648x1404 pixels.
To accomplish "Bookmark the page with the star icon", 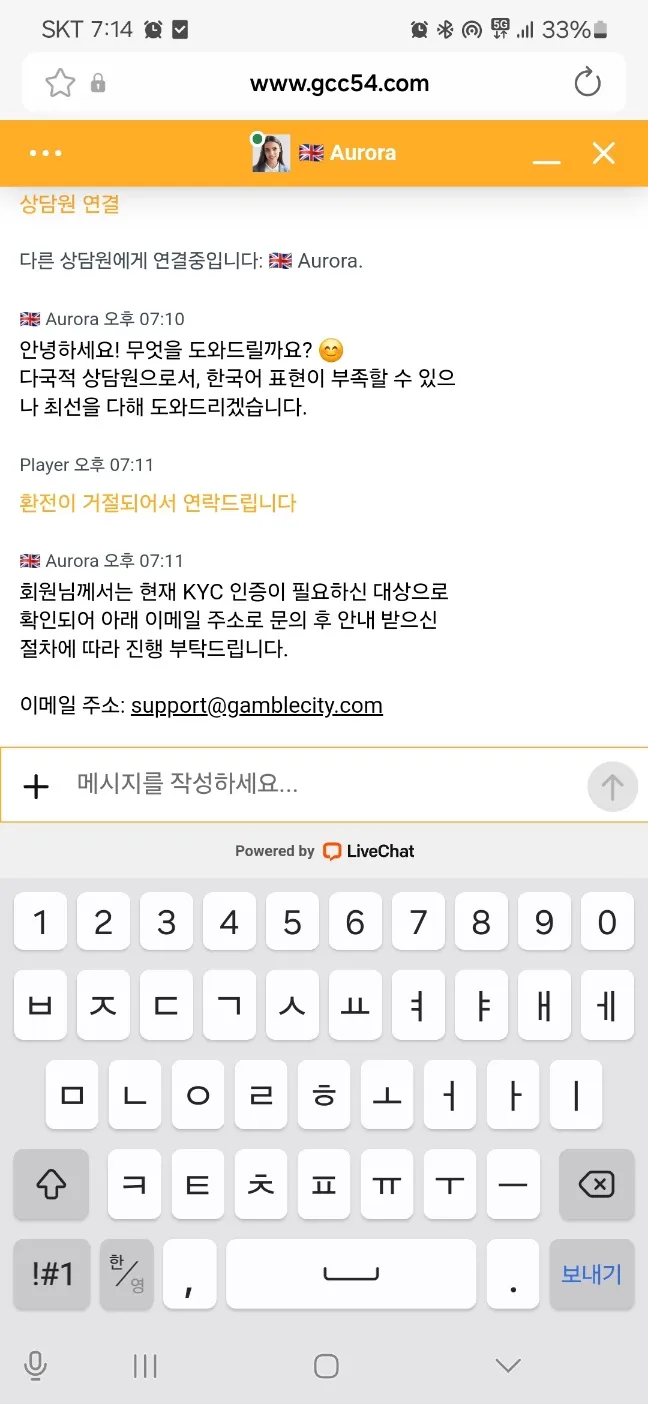I will point(60,83).
